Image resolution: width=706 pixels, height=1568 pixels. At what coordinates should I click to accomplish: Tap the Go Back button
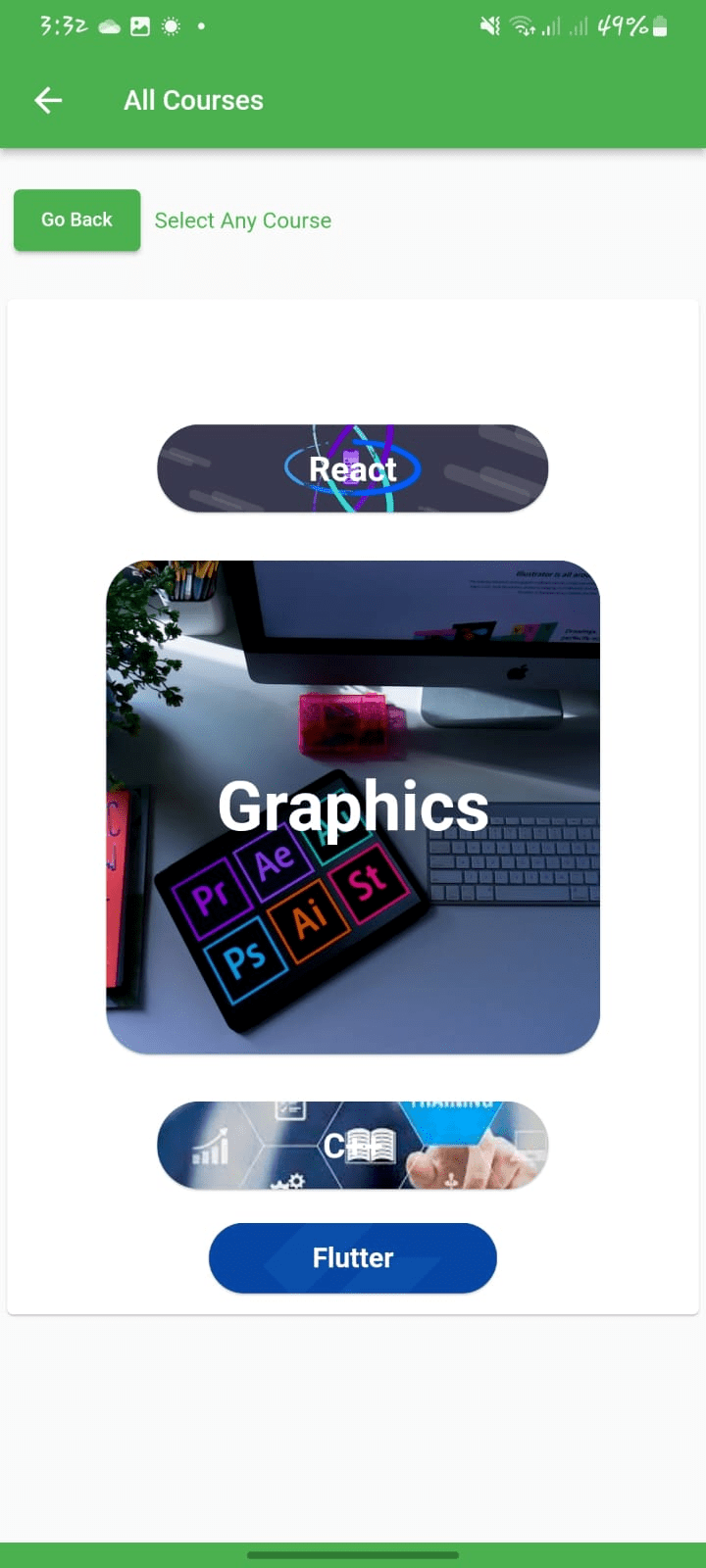click(76, 220)
